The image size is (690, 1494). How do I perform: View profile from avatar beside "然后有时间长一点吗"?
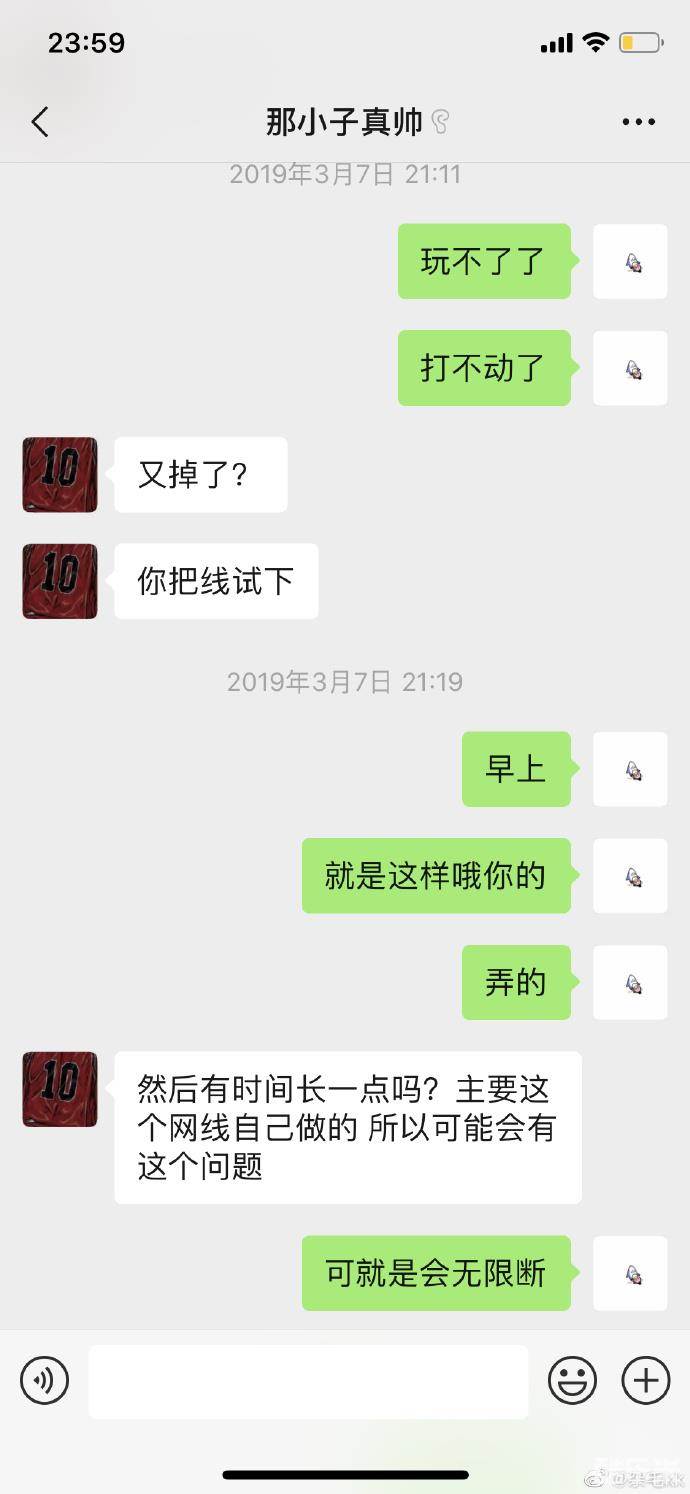pos(60,1089)
